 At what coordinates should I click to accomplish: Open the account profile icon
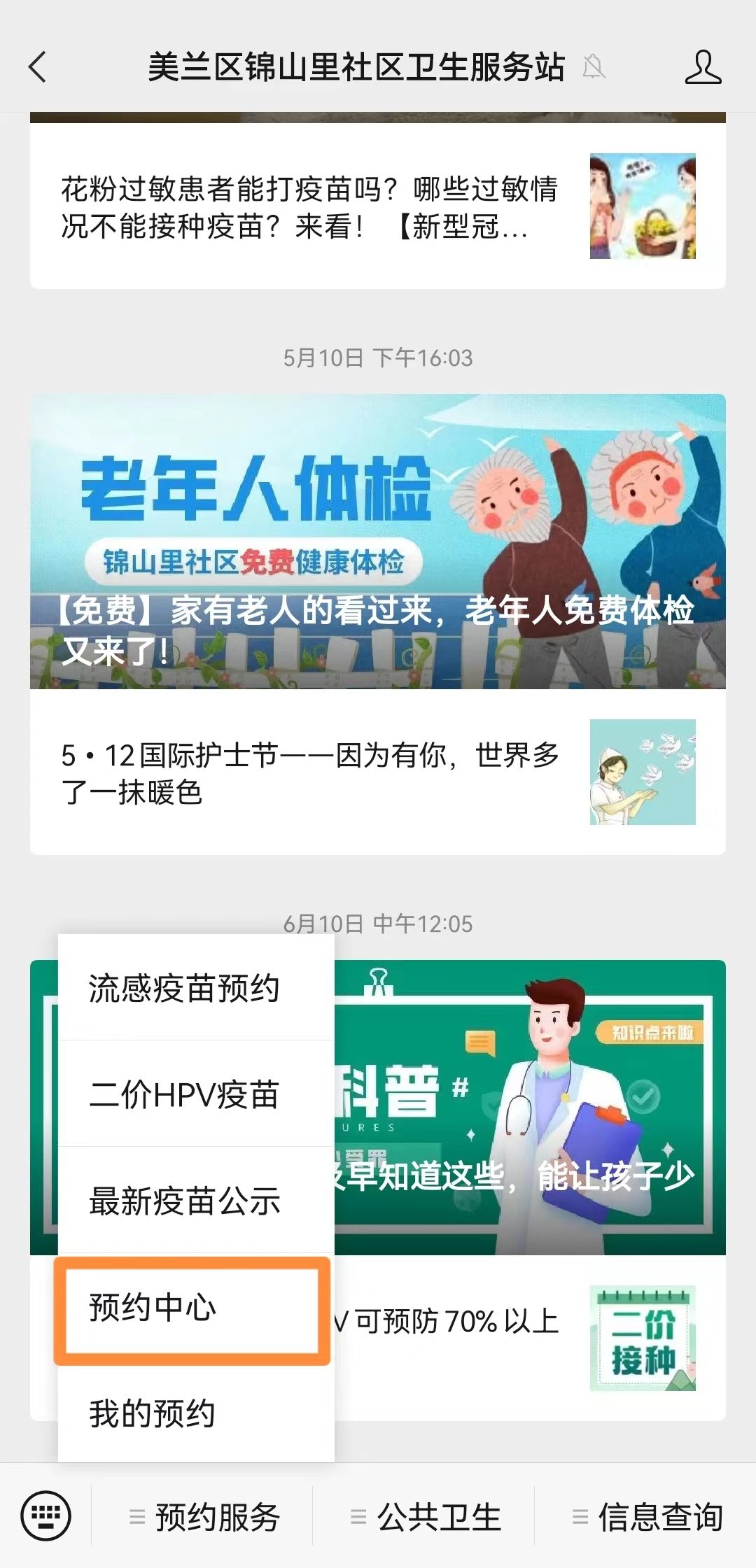702,68
